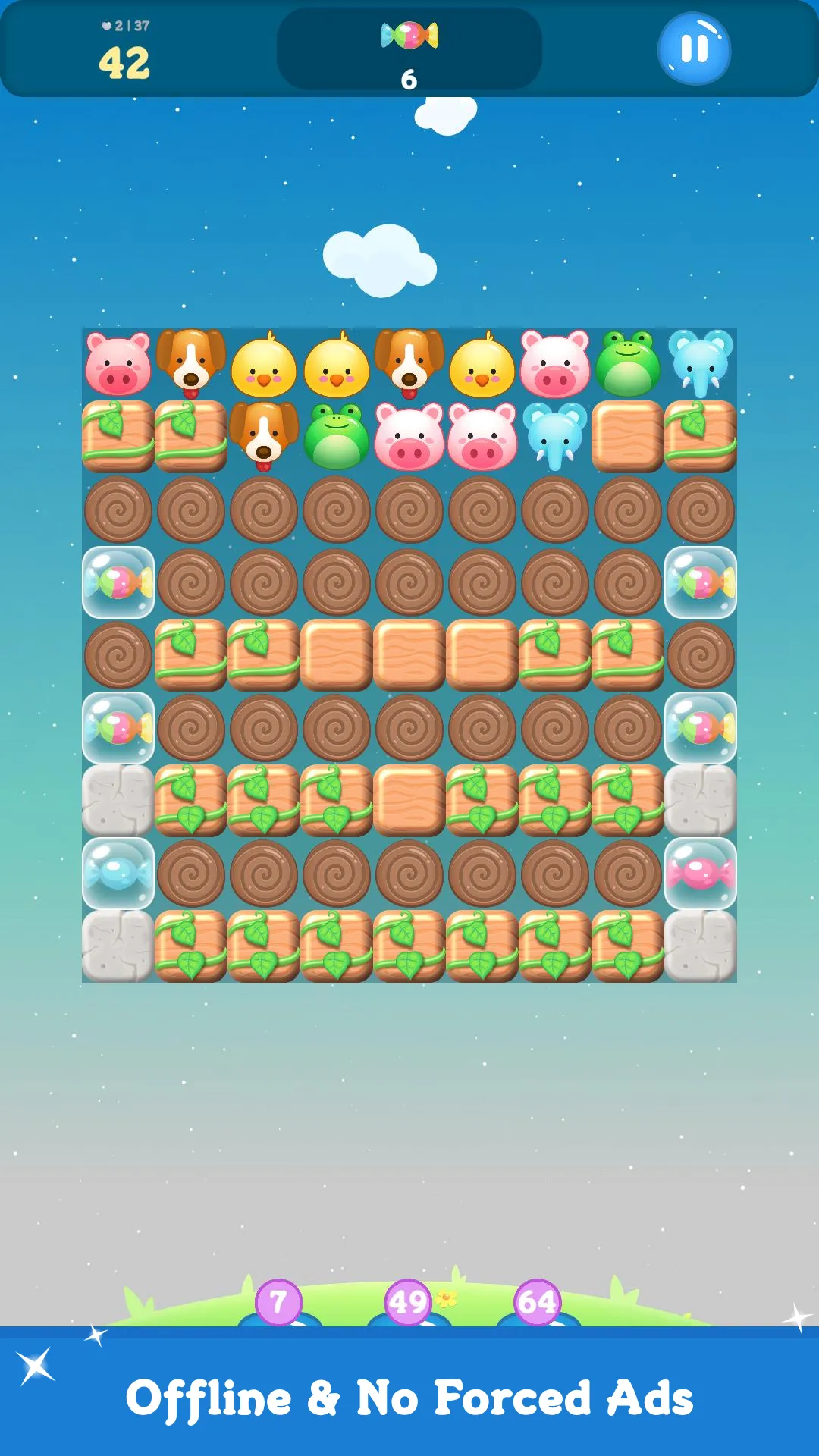
Task: Select the blue wrapped candy bubble on the left
Action: click(x=118, y=872)
